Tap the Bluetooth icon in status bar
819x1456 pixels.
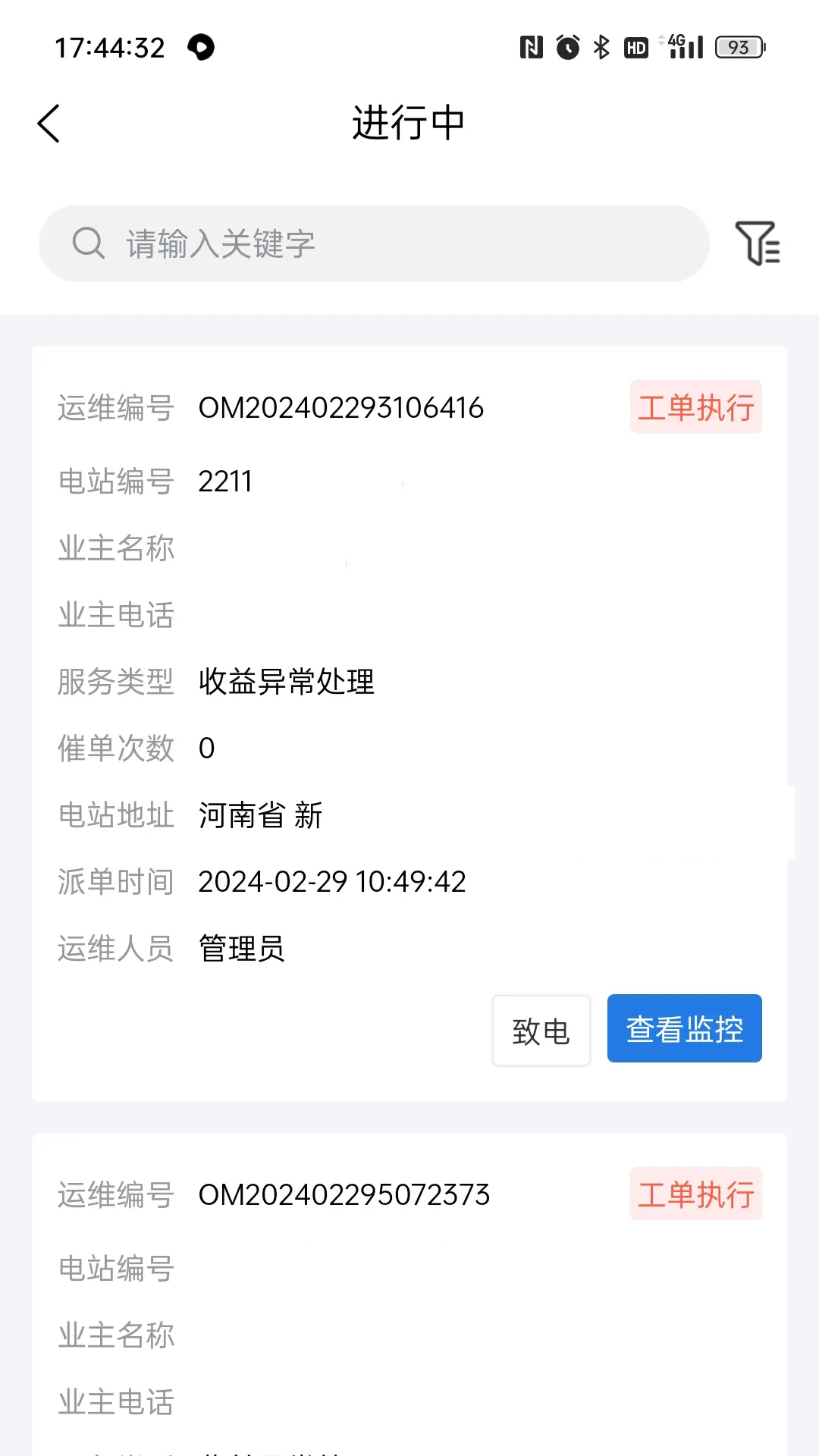(603, 47)
